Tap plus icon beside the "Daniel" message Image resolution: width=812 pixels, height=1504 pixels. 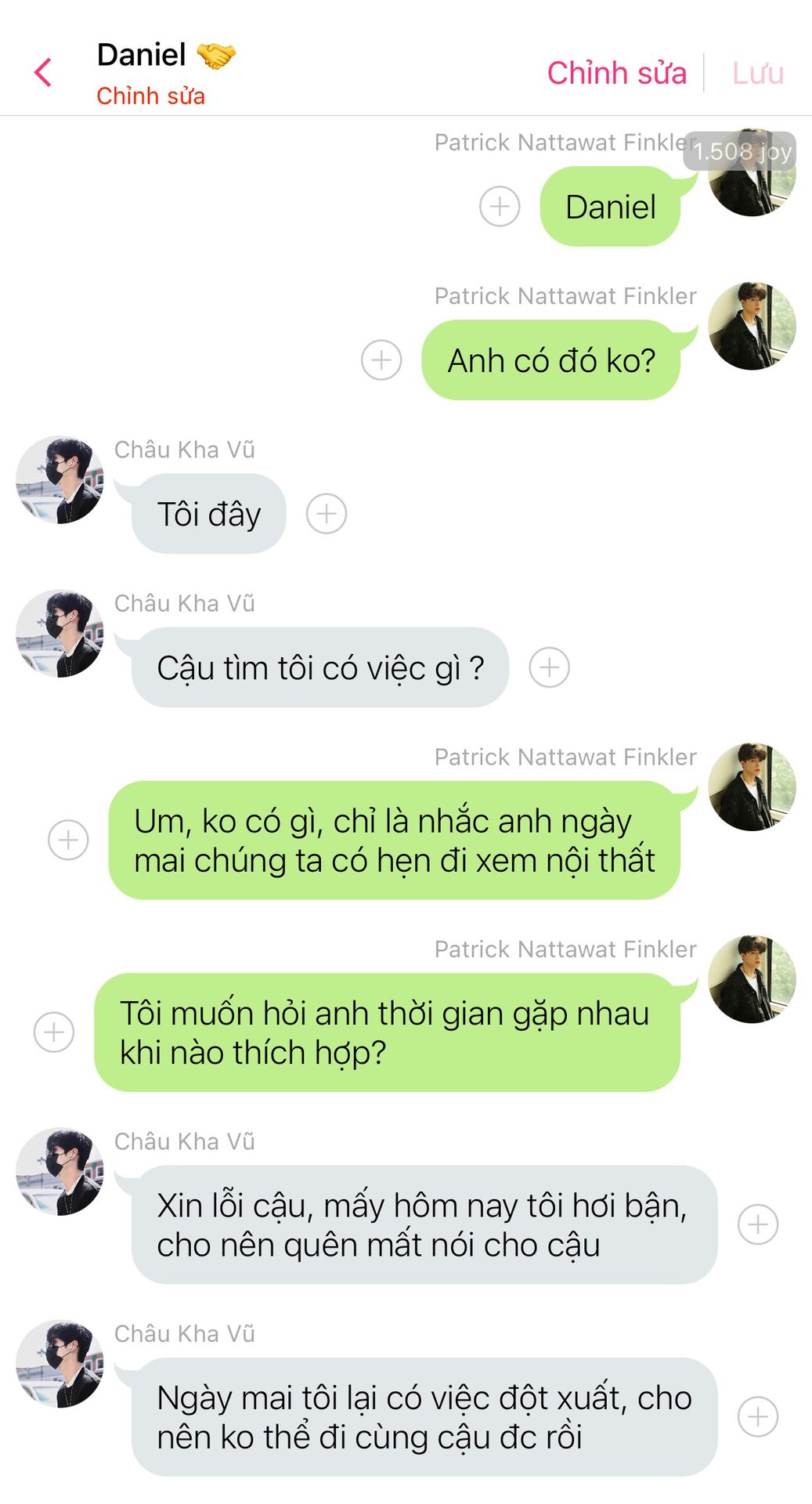pyautogui.click(x=500, y=207)
